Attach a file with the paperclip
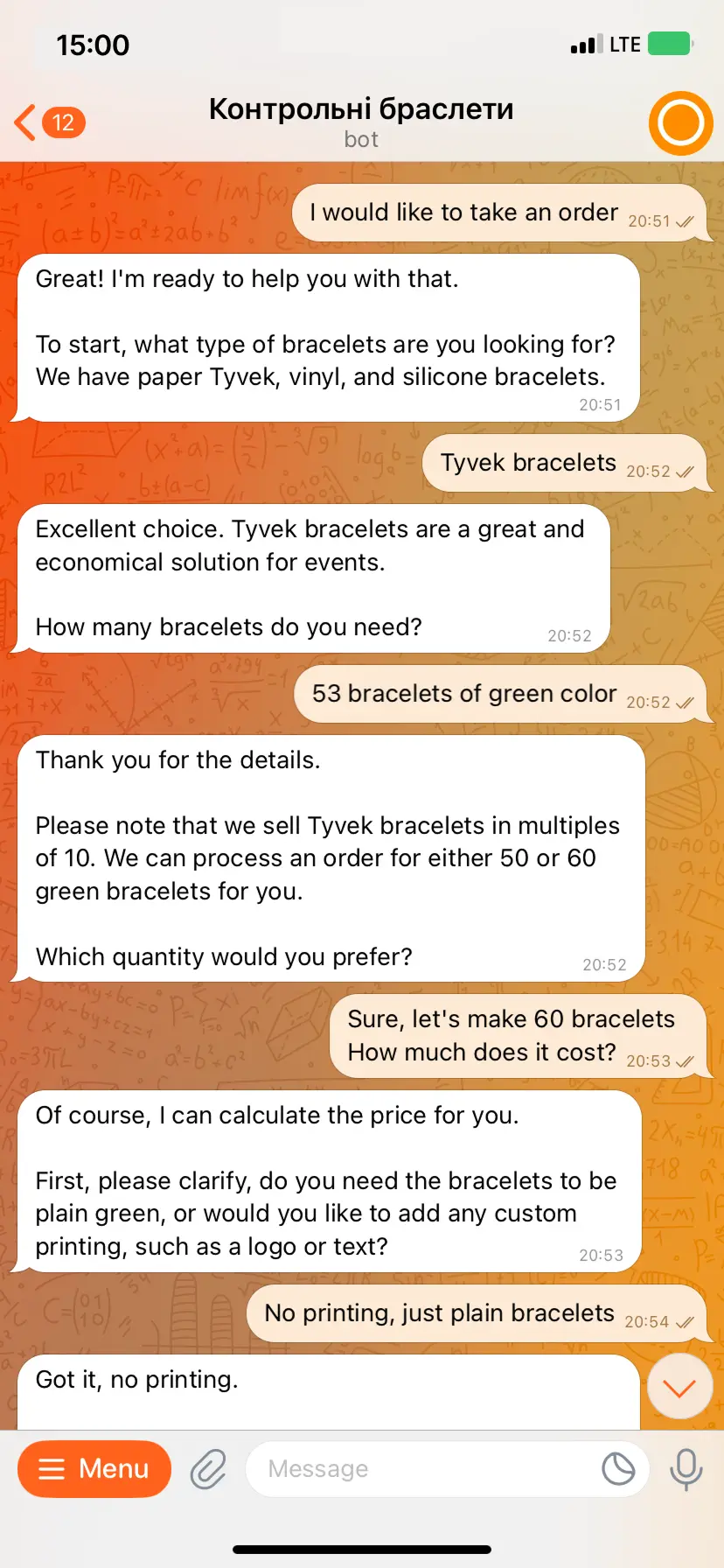Image resolution: width=724 pixels, height=1568 pixels. tap(208, 1469)
